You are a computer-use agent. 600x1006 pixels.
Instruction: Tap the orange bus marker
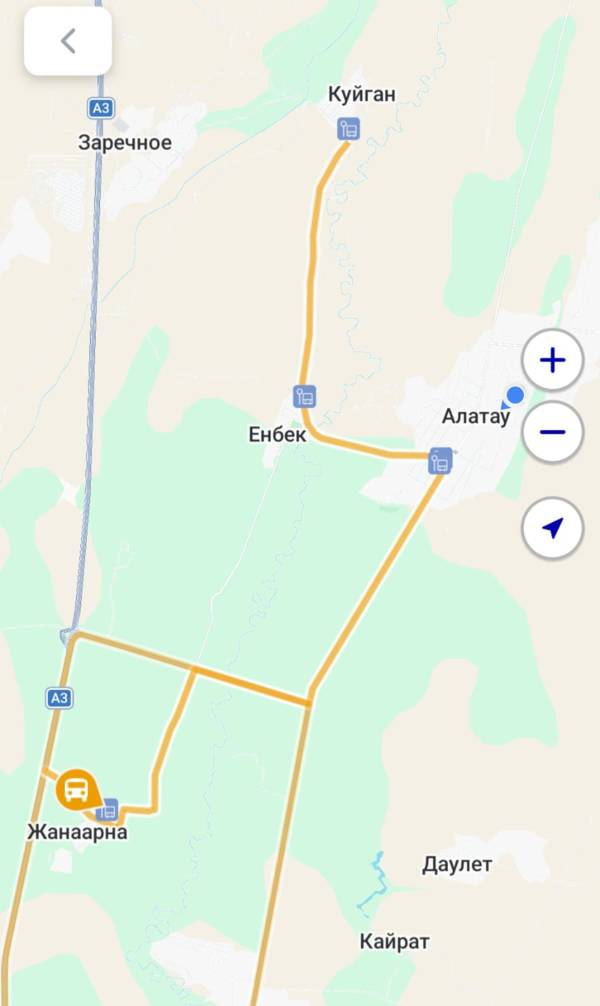[76, 789]
